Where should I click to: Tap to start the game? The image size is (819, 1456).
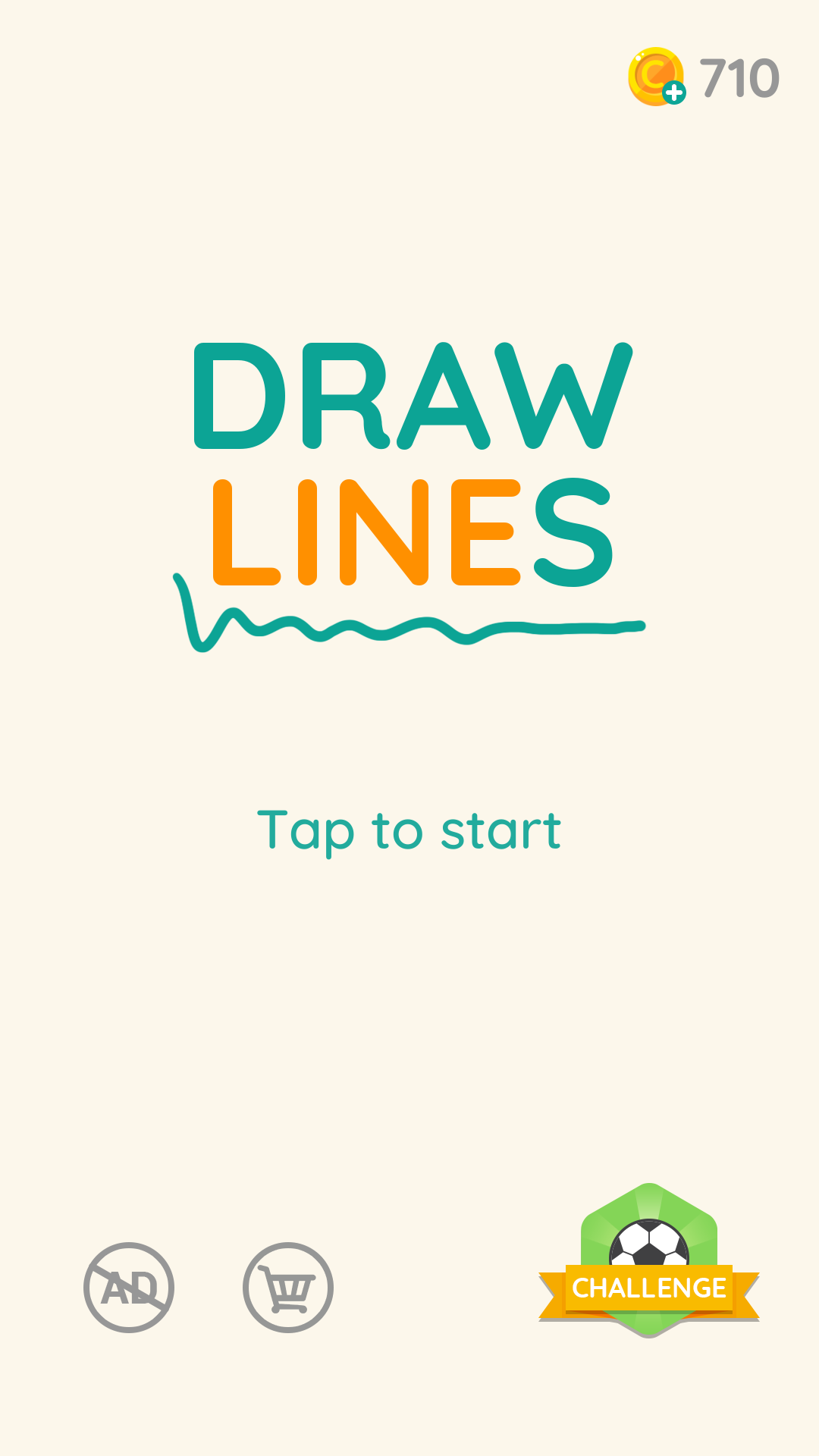[409, 831]
